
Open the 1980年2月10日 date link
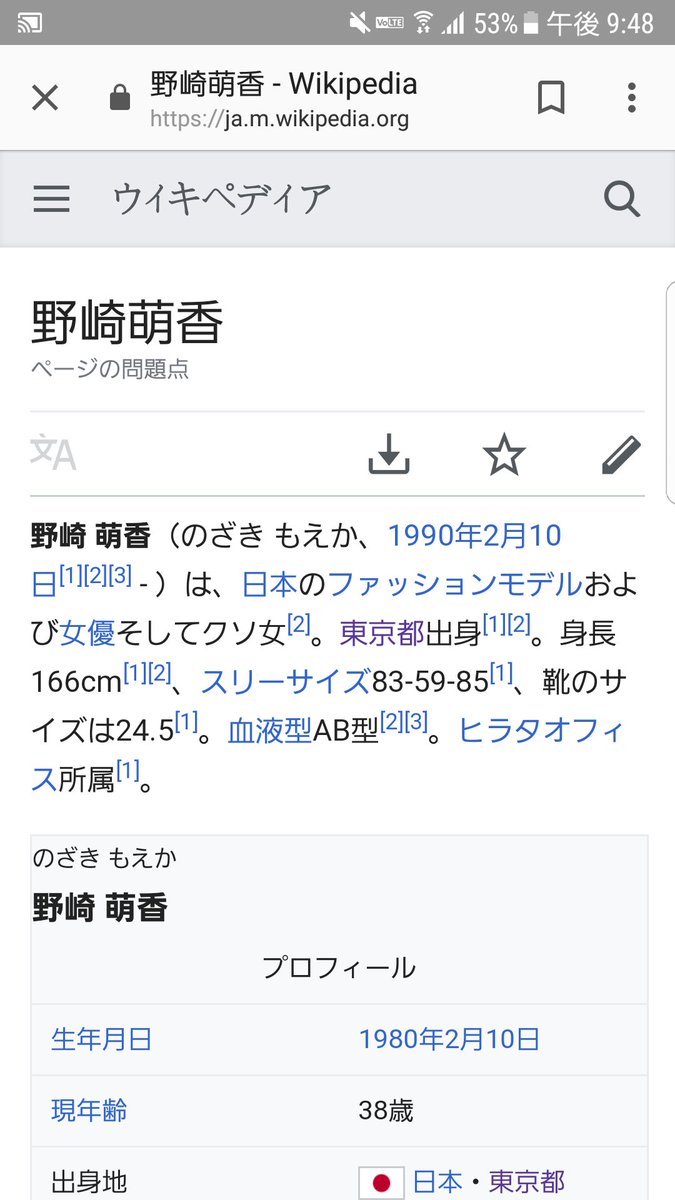[x=449, y=1039]
